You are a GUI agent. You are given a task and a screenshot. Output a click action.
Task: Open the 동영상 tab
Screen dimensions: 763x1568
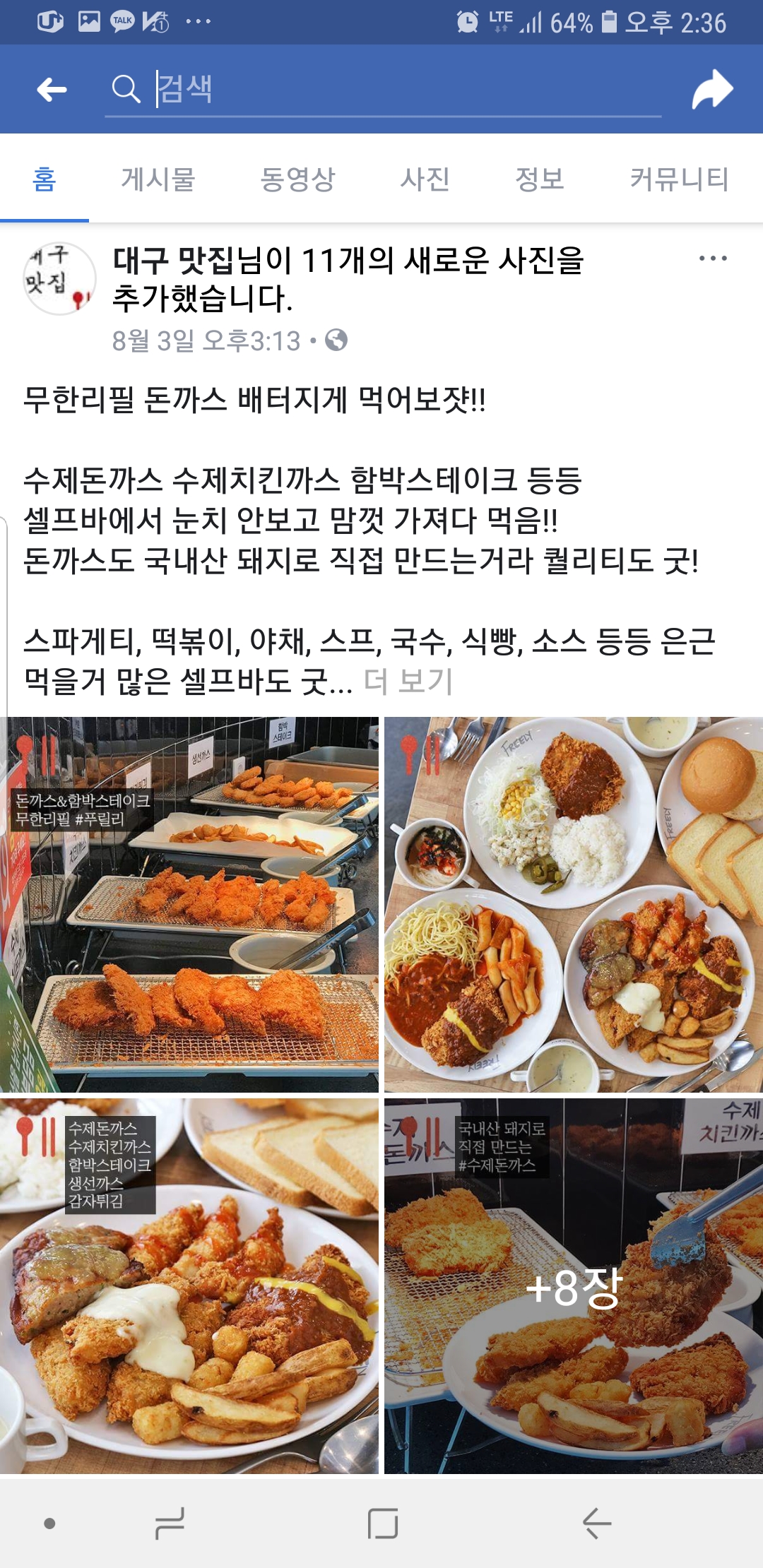[x=297, y=179]
